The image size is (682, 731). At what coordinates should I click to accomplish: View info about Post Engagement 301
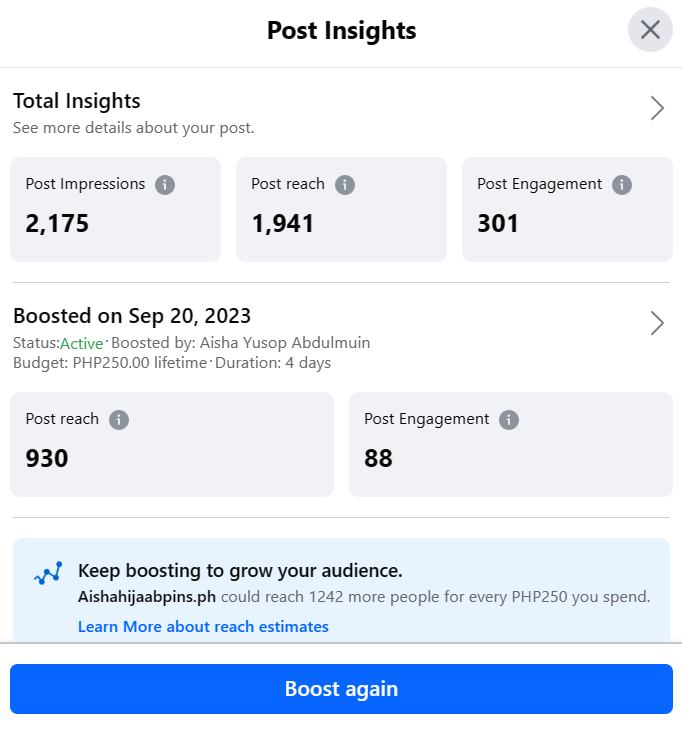point(622,185)
